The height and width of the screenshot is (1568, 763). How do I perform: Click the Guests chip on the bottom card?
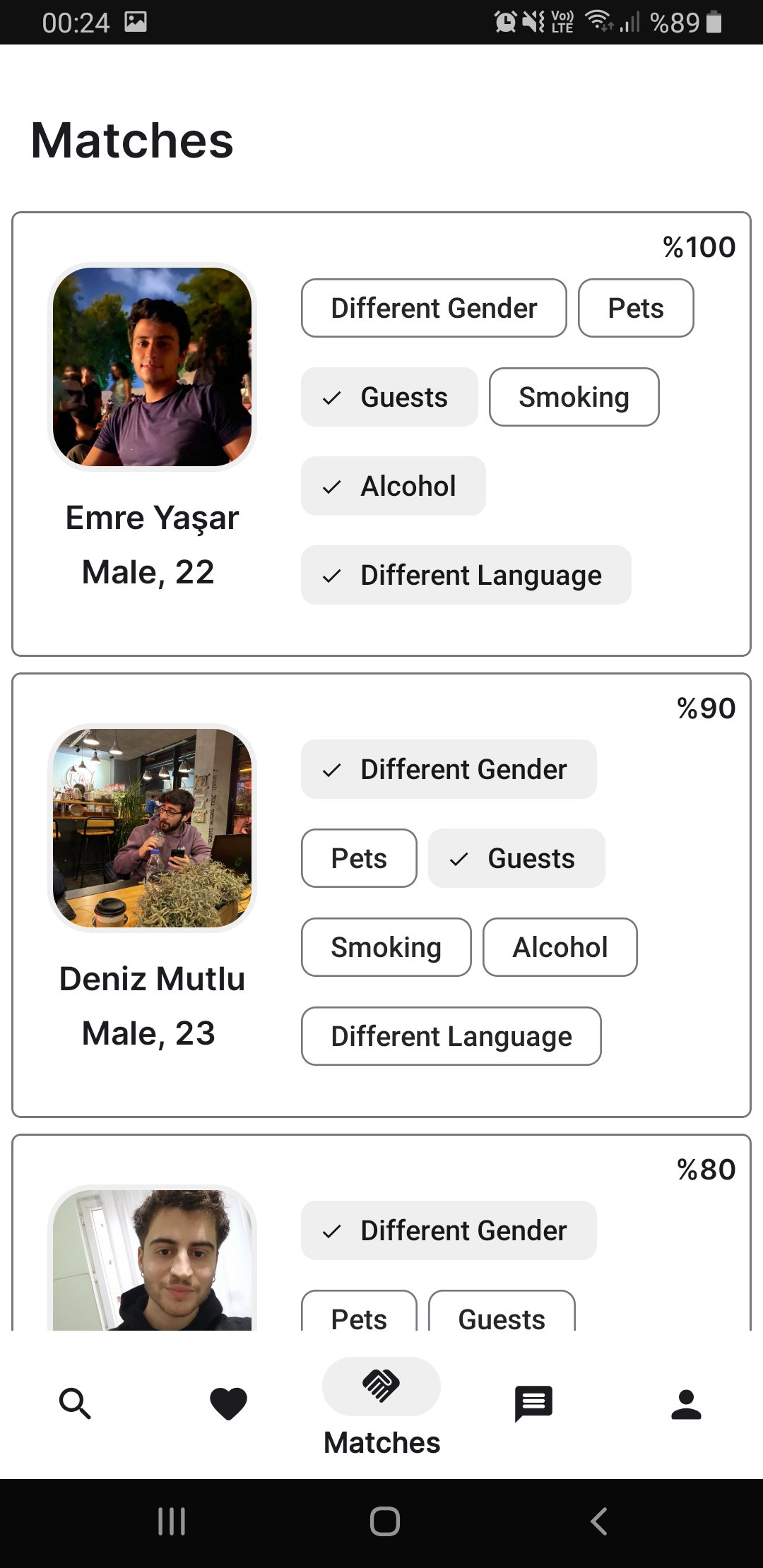[501, 1319]
